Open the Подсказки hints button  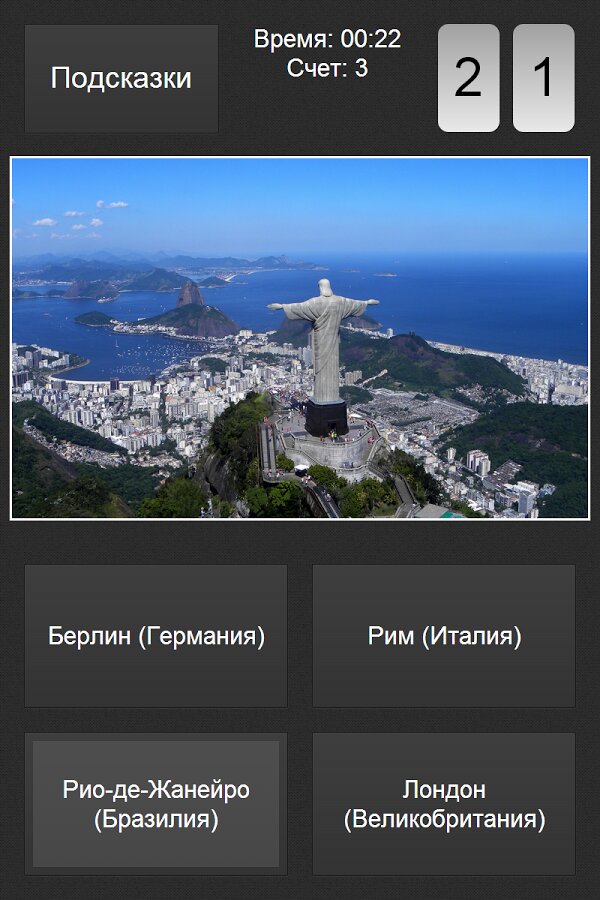coord(121,79)
